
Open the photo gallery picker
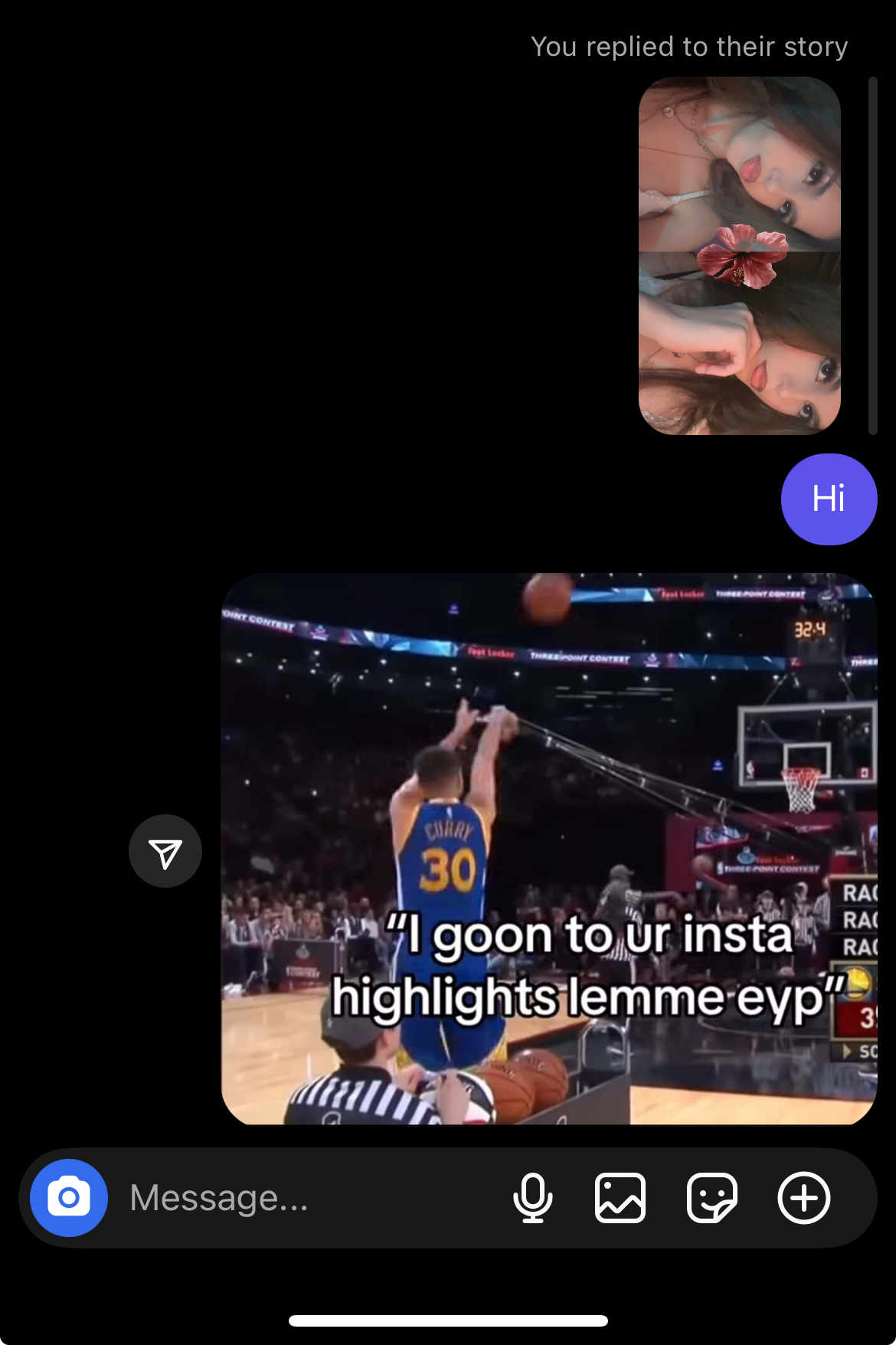click(620, 1198)
